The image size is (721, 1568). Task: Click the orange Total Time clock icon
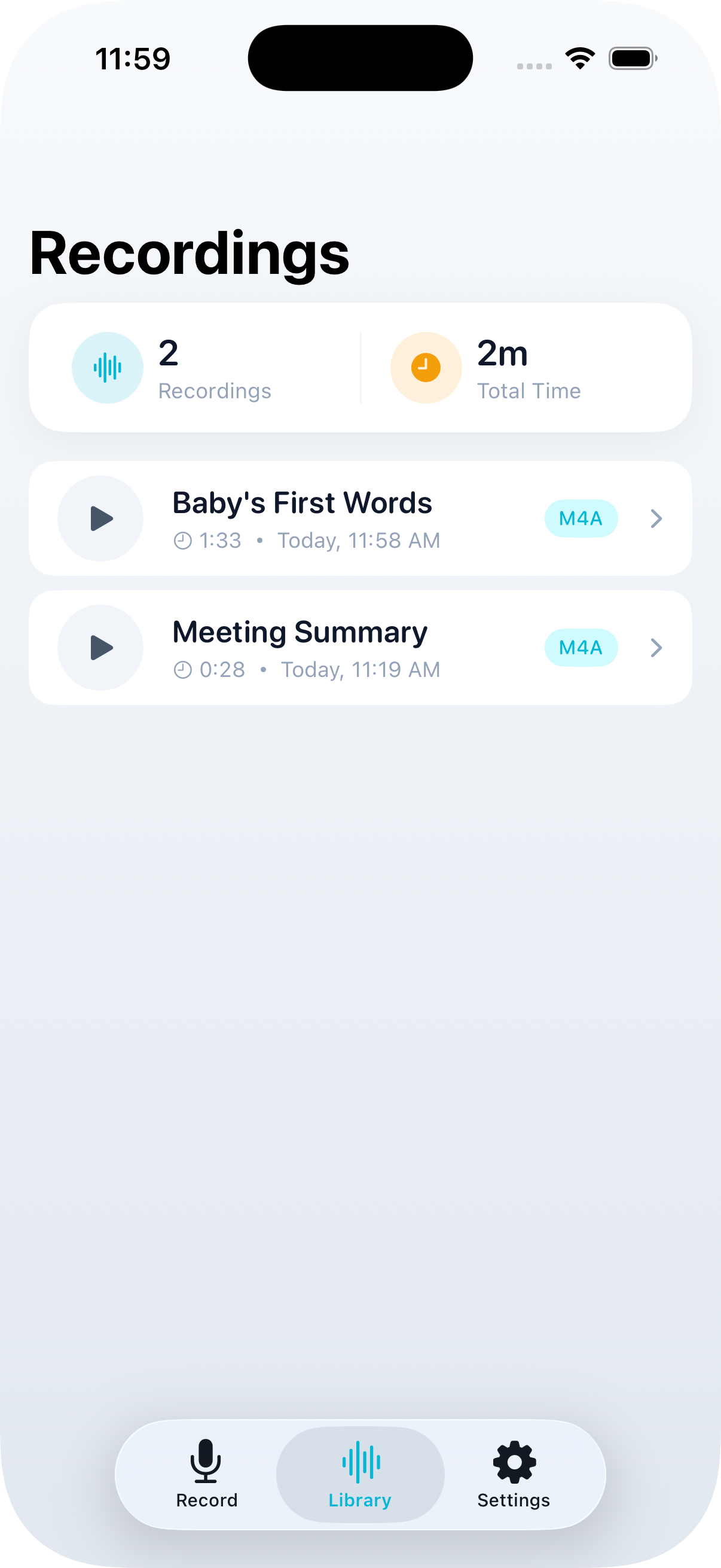click(x=425, y=367)
